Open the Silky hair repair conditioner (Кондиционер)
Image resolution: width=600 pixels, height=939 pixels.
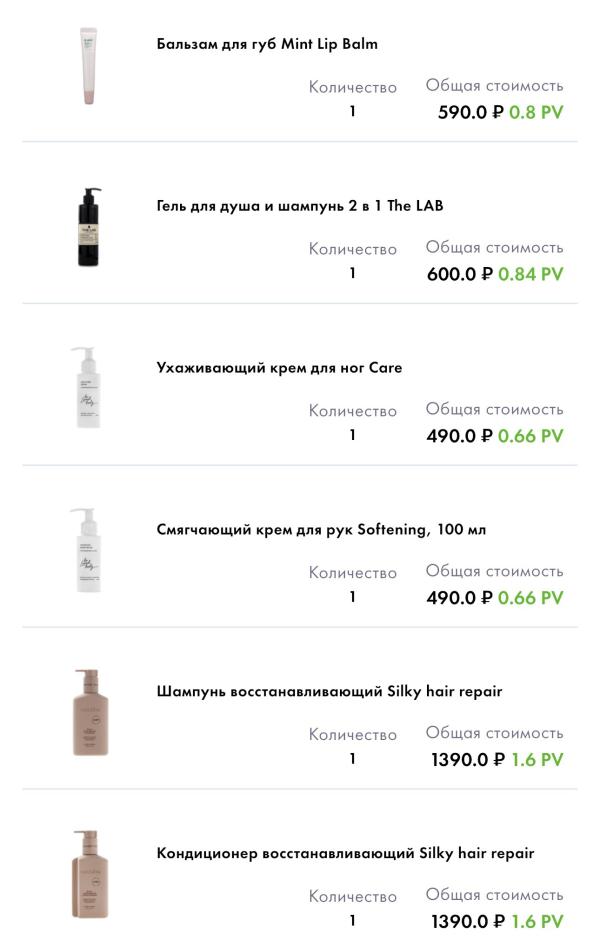click(x=345, y=854)
